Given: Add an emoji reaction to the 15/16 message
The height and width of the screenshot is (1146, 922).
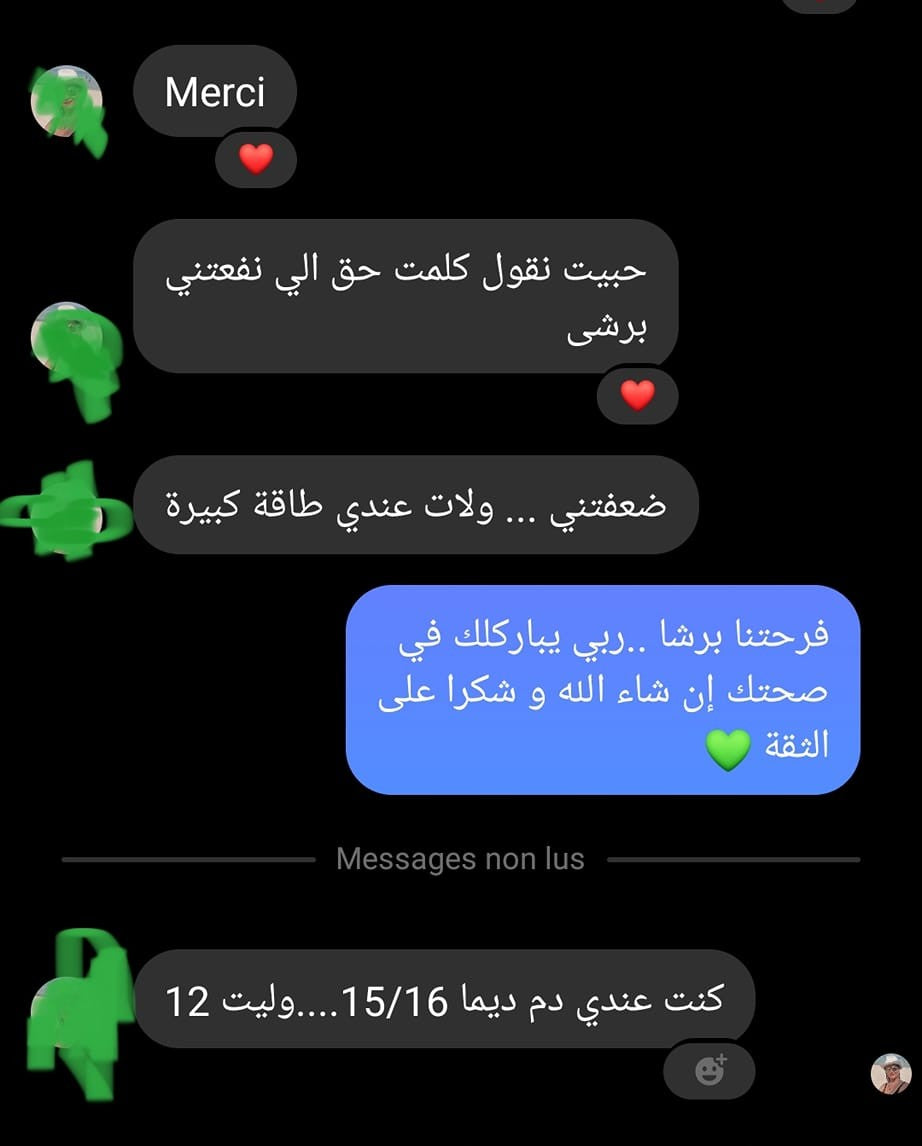Looking at the screenshot, I should point(709,1070).
